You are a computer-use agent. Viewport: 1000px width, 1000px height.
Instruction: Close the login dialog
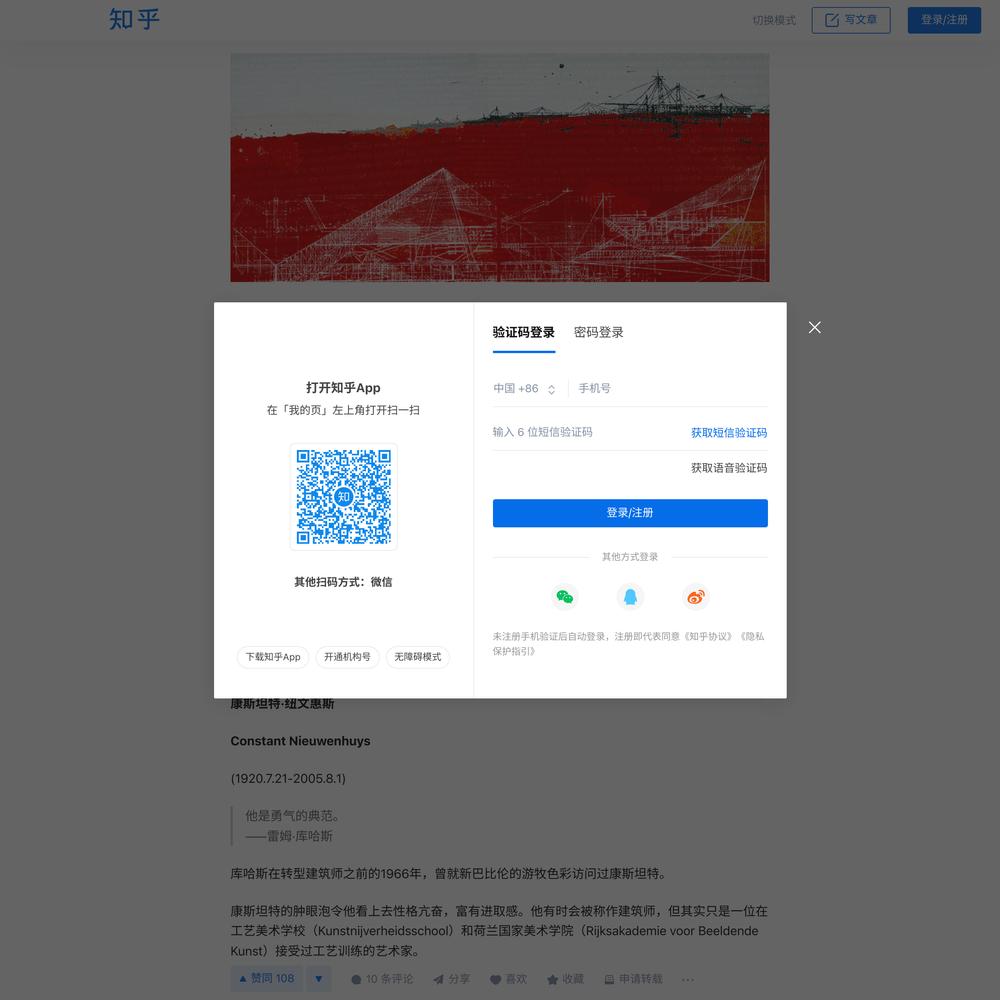[815, 327]
